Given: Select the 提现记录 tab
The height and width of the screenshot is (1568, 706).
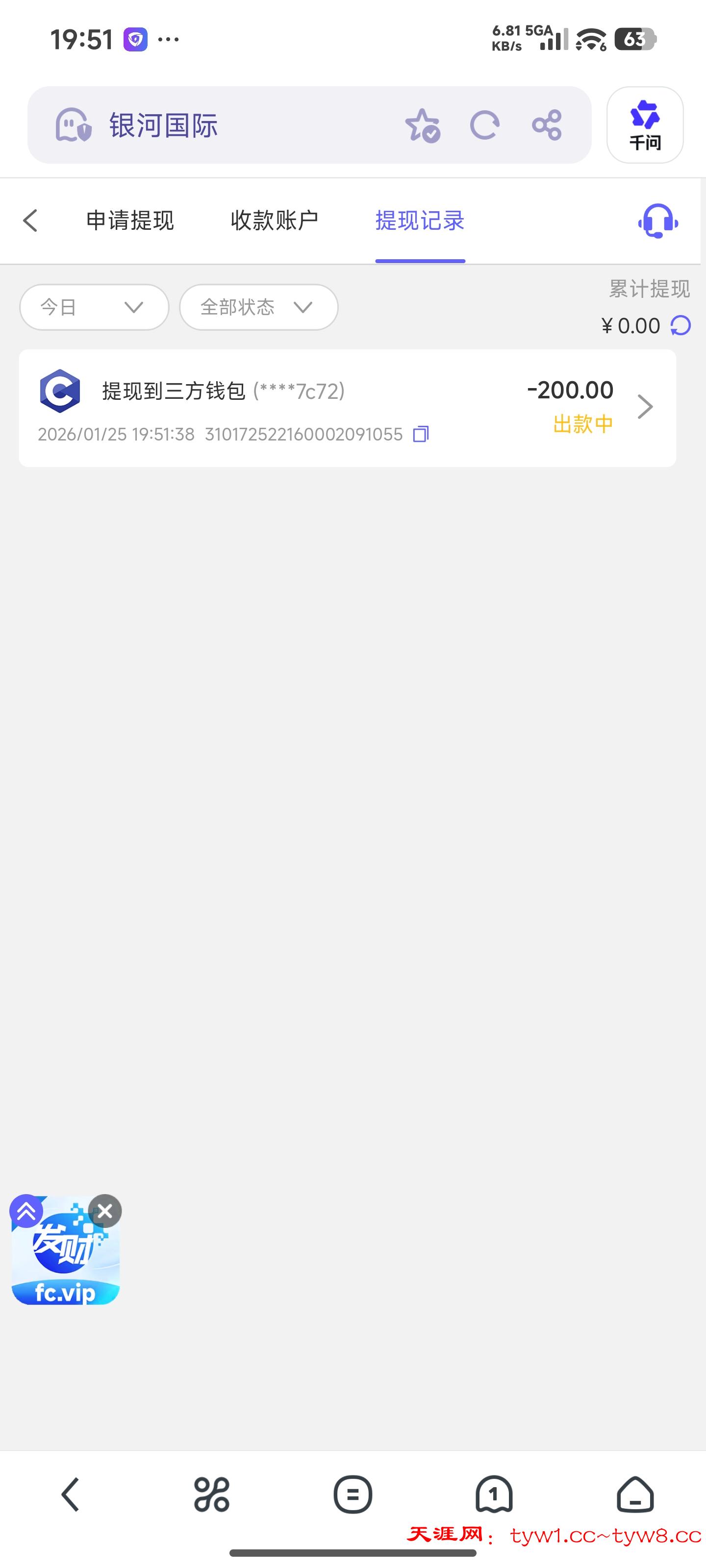Looking at the screenshot, I should tap(420, 220).
